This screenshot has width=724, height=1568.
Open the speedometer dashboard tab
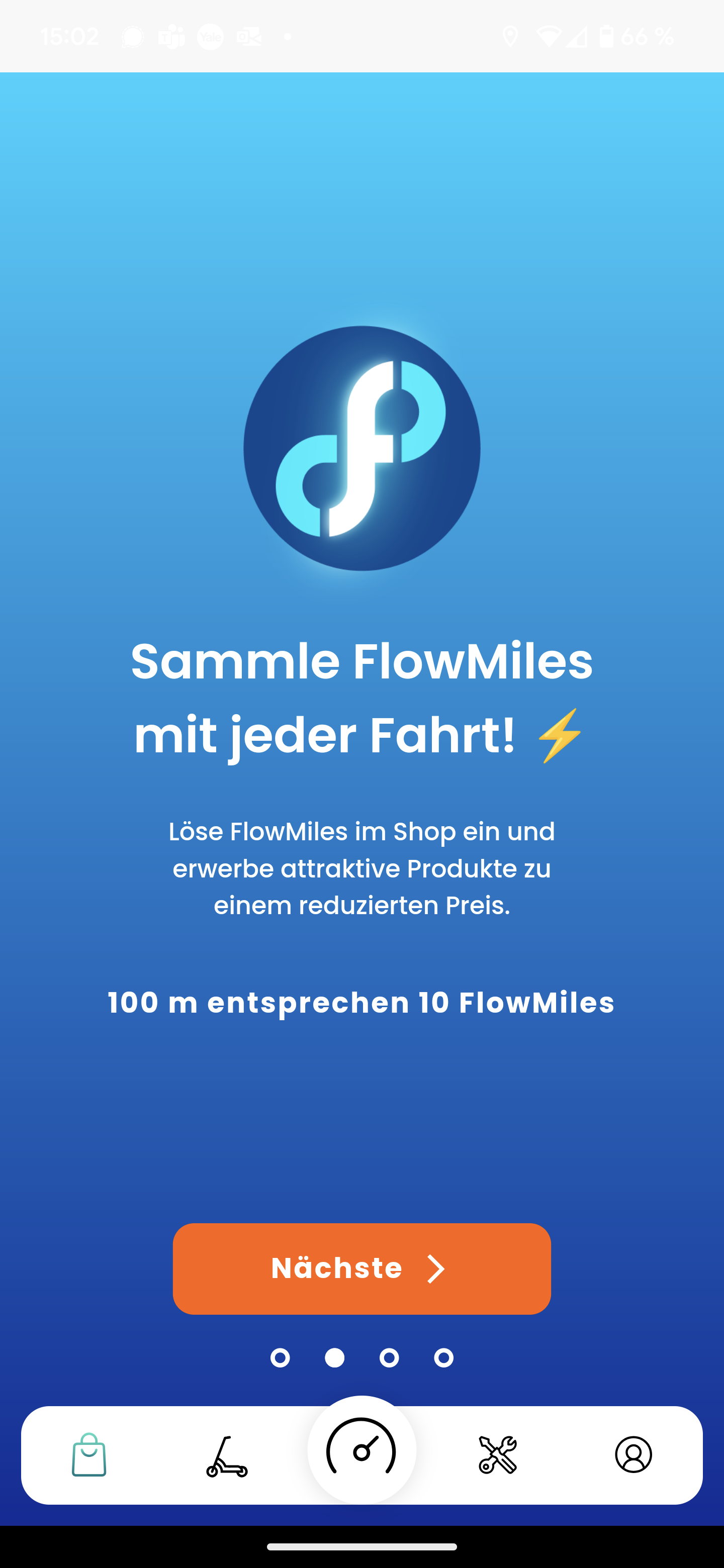(361, 1450)
